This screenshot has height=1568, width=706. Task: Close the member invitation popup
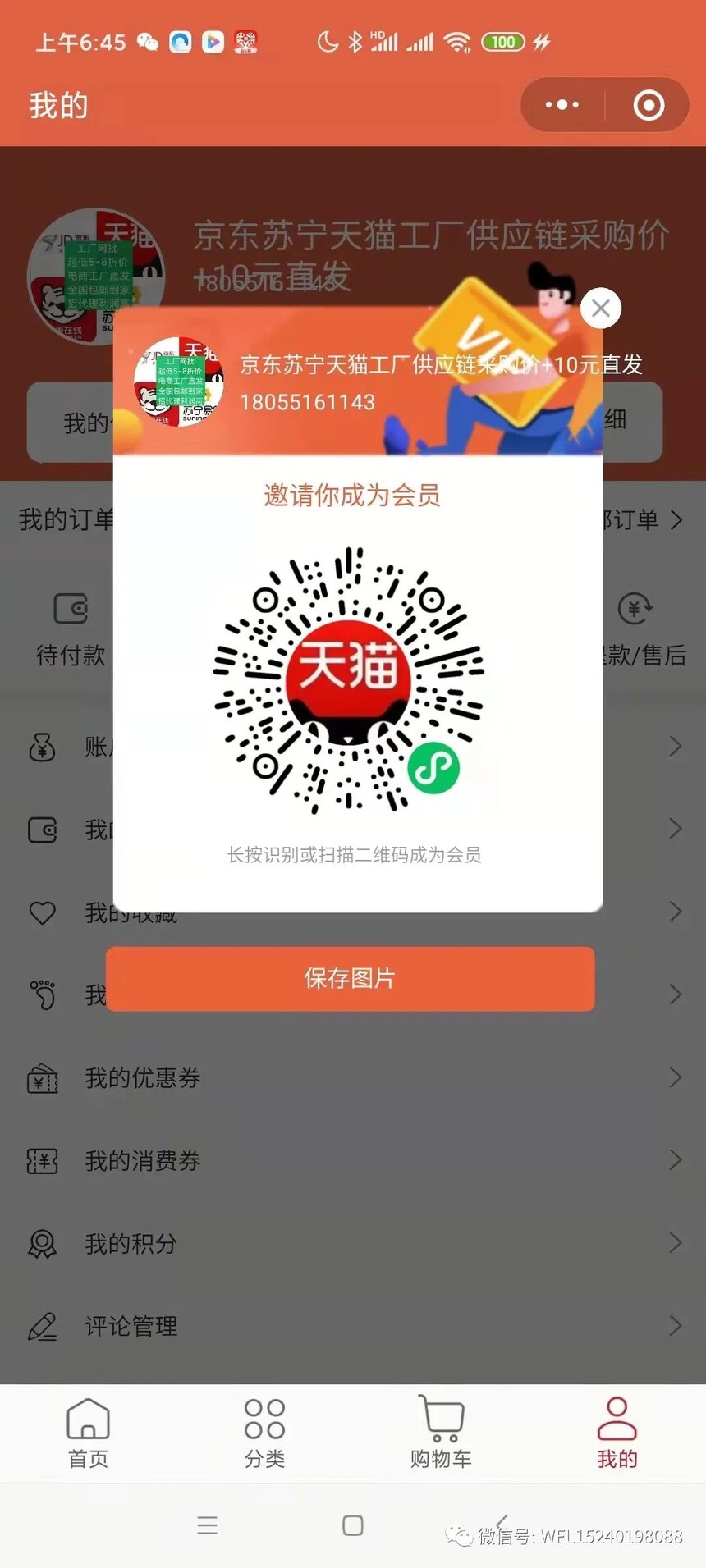[600, 309]
